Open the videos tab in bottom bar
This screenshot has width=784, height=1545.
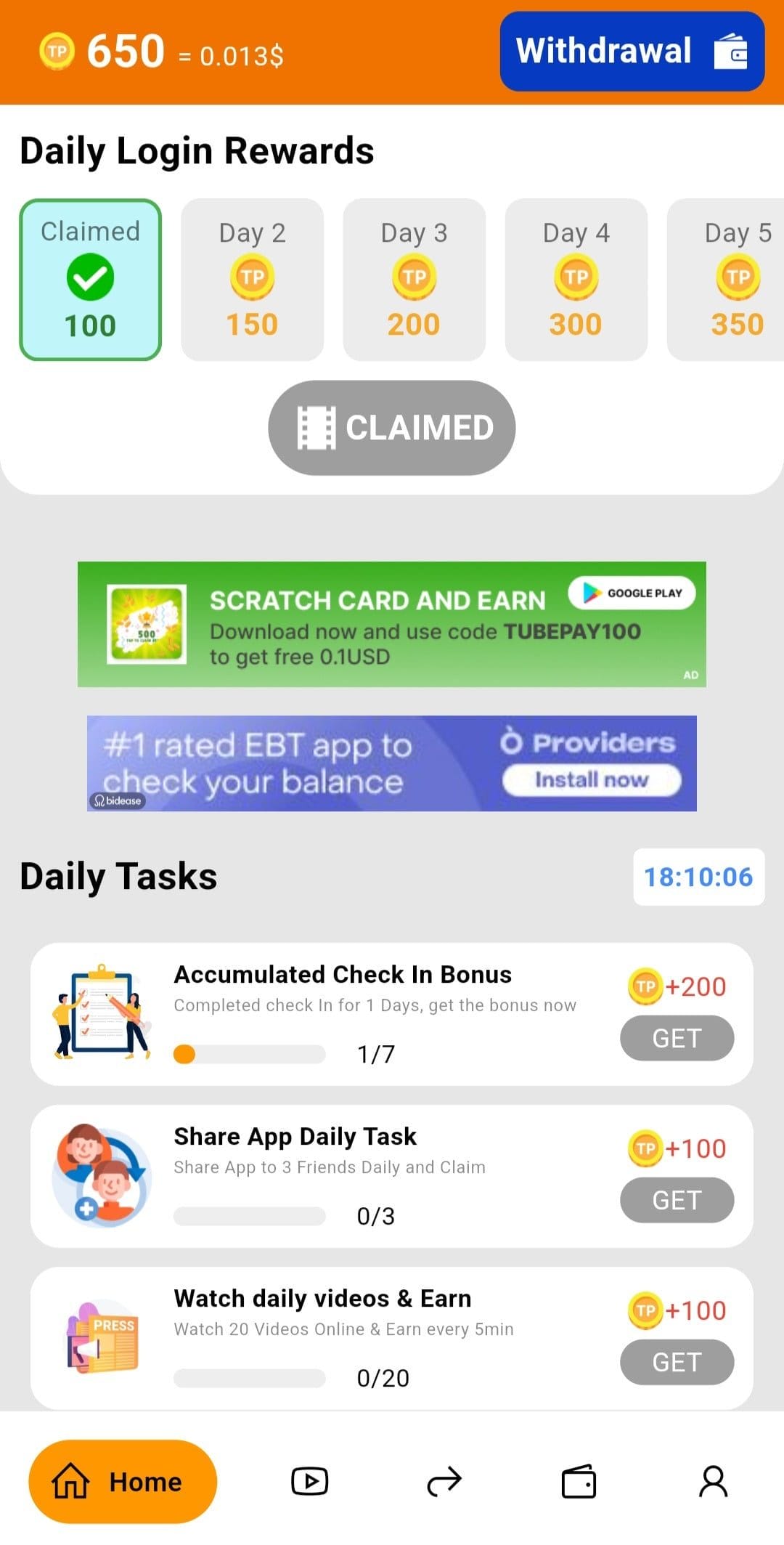[310, 1482]
